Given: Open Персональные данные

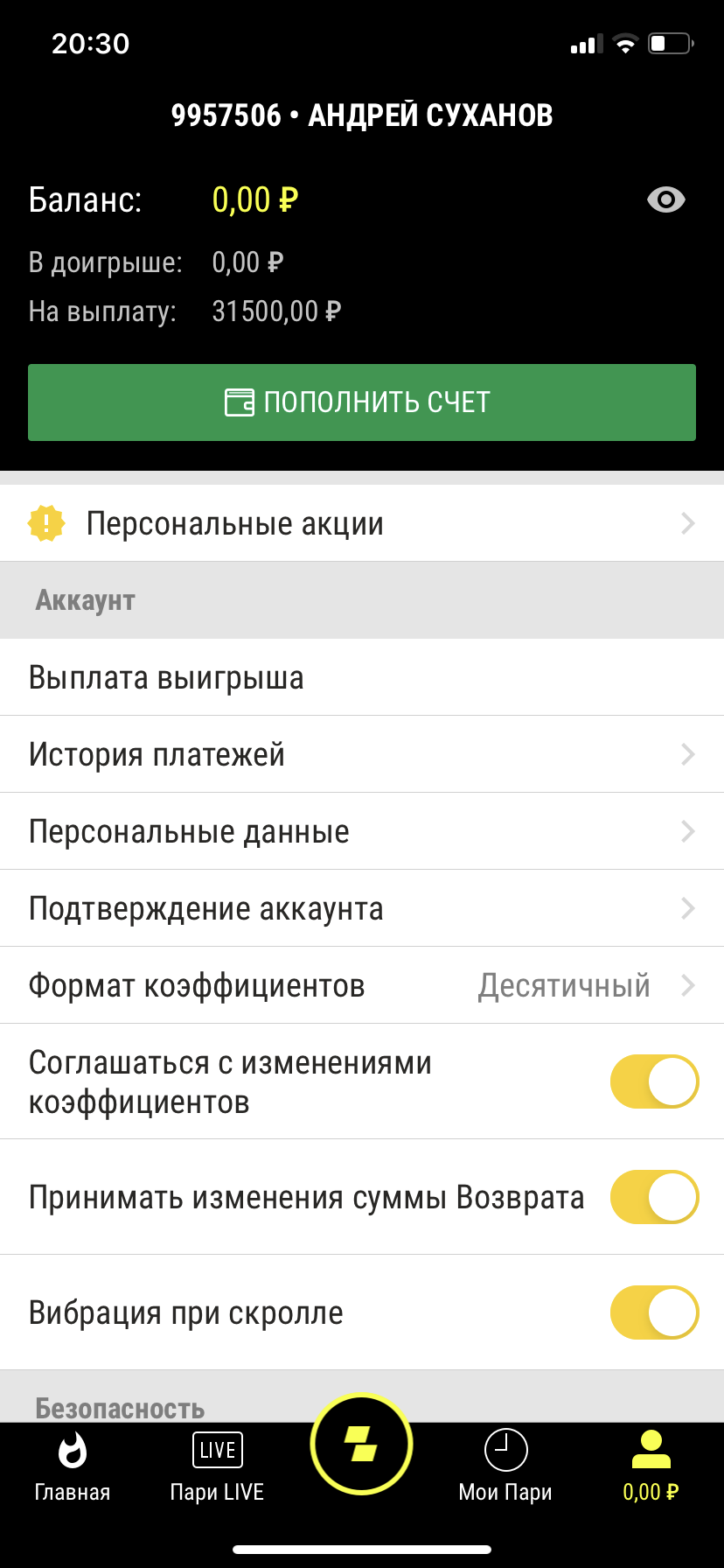Looking at the screenshot, I should [362, 831].
